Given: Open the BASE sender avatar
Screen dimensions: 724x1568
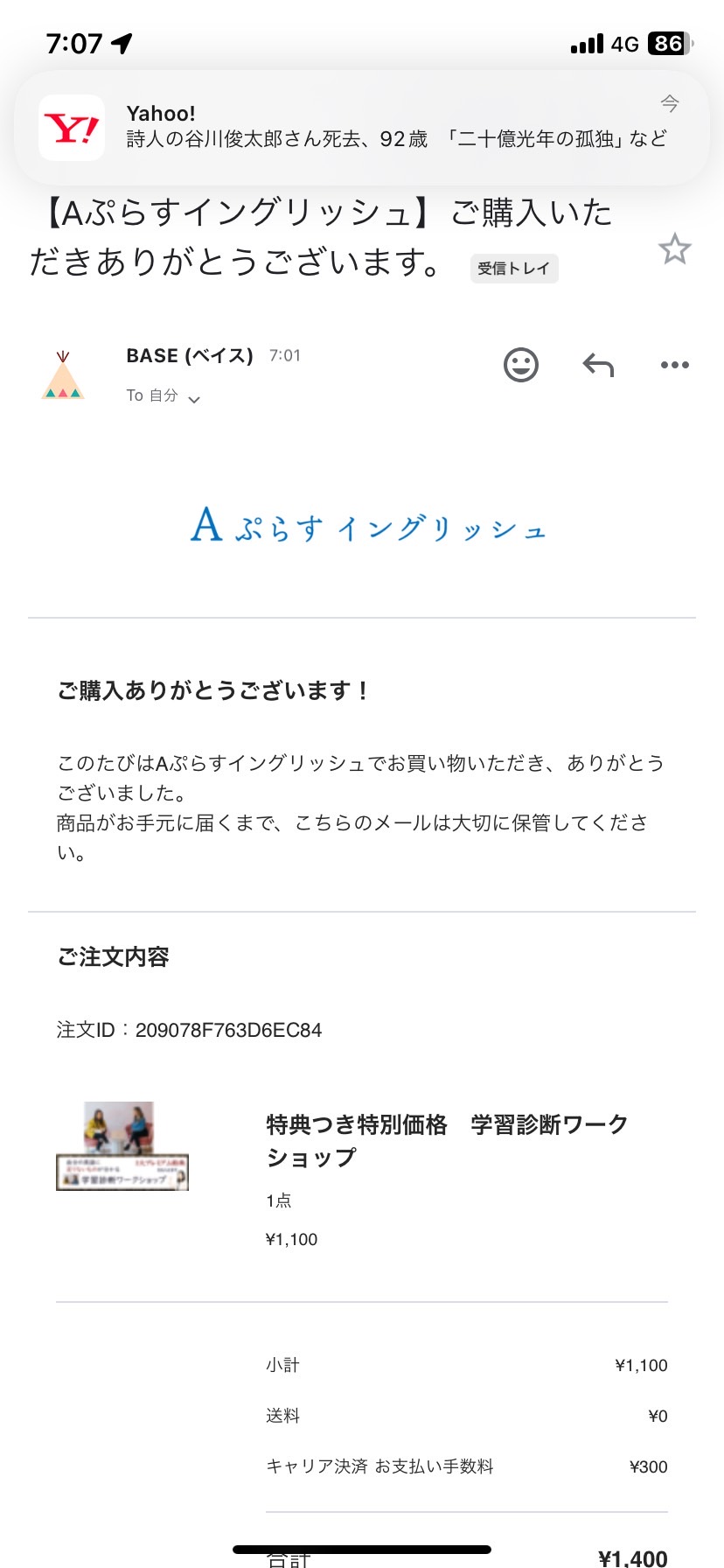Looking at the screenshot, I should (x=63, y=376).
